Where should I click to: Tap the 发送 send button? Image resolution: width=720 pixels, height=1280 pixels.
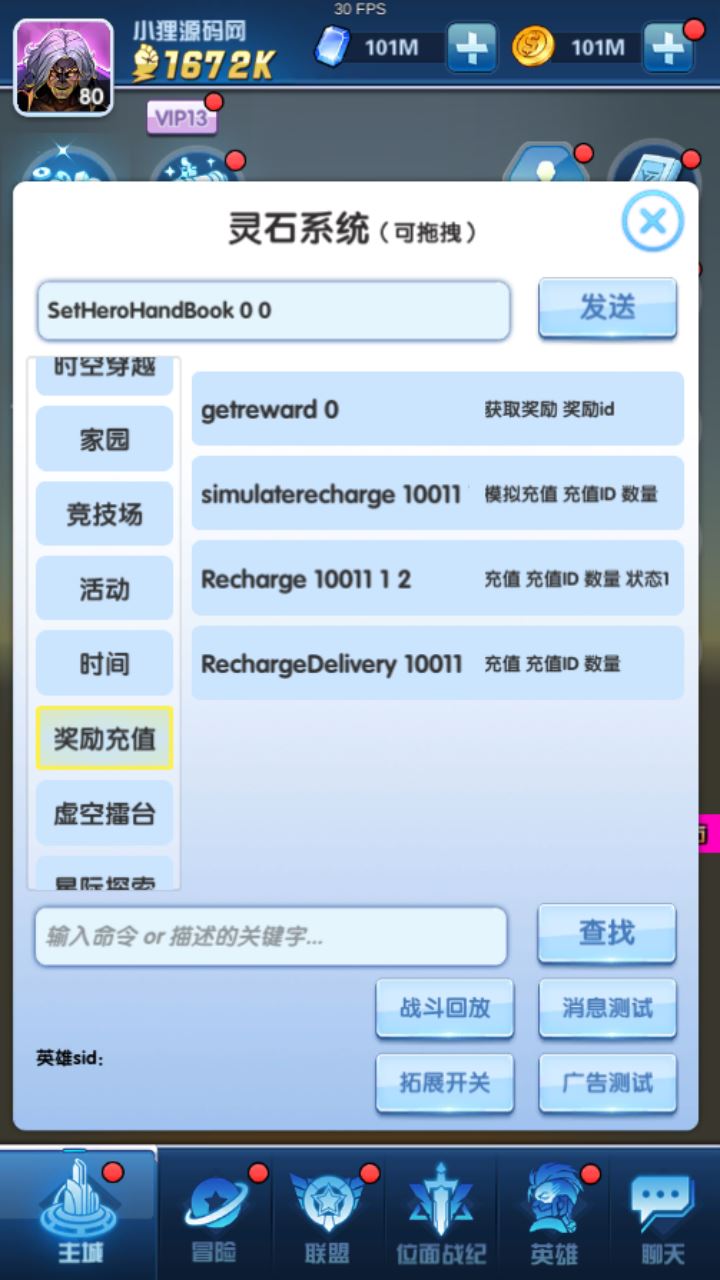[x=607, y=308]
